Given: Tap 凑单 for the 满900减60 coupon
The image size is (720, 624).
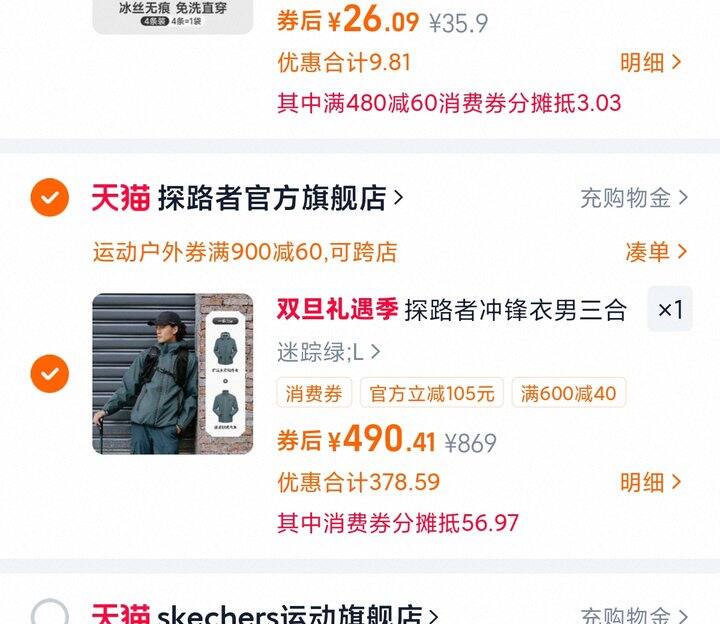Looking at the screenshot, I should (x=656, y=252).
